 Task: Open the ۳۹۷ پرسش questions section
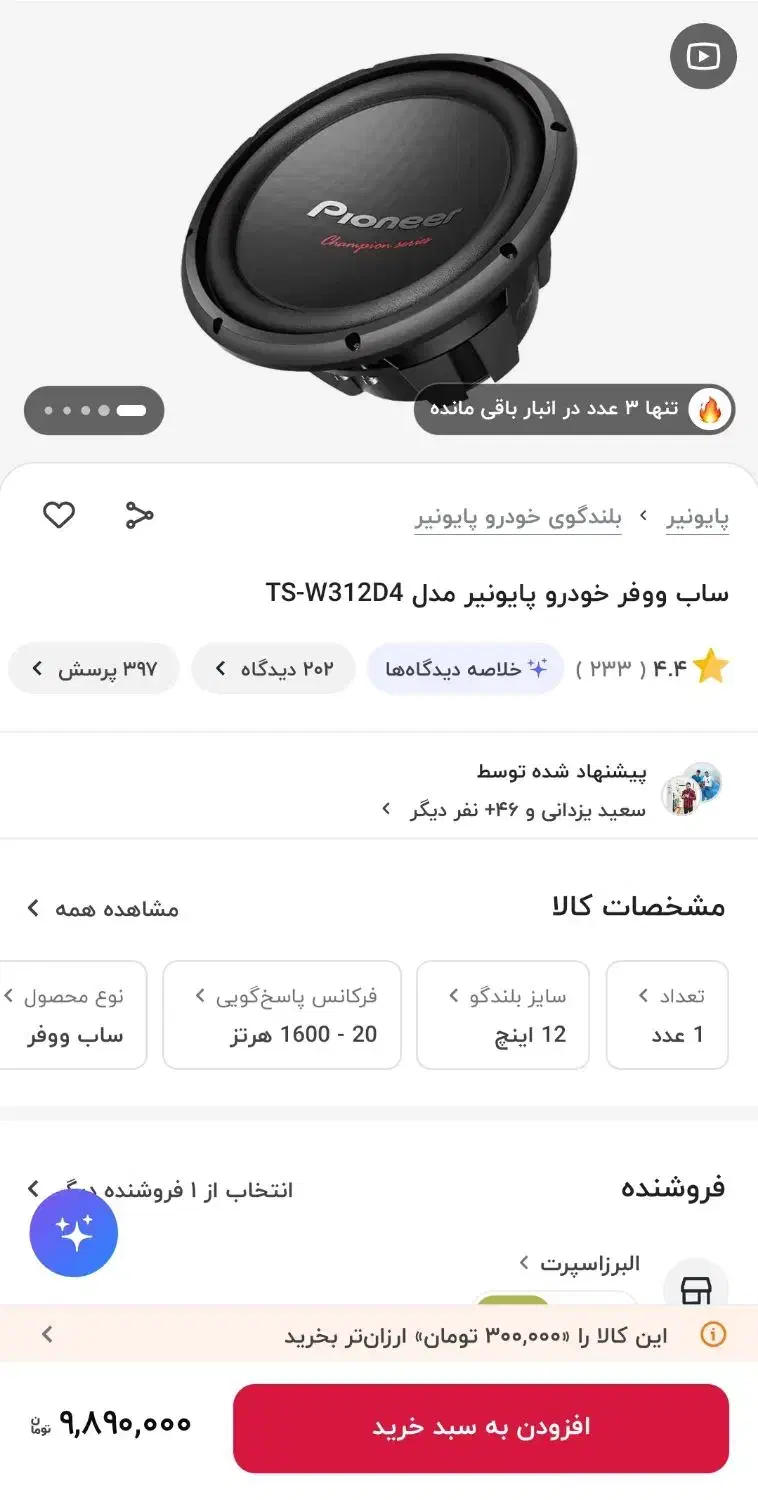point(93,668)
